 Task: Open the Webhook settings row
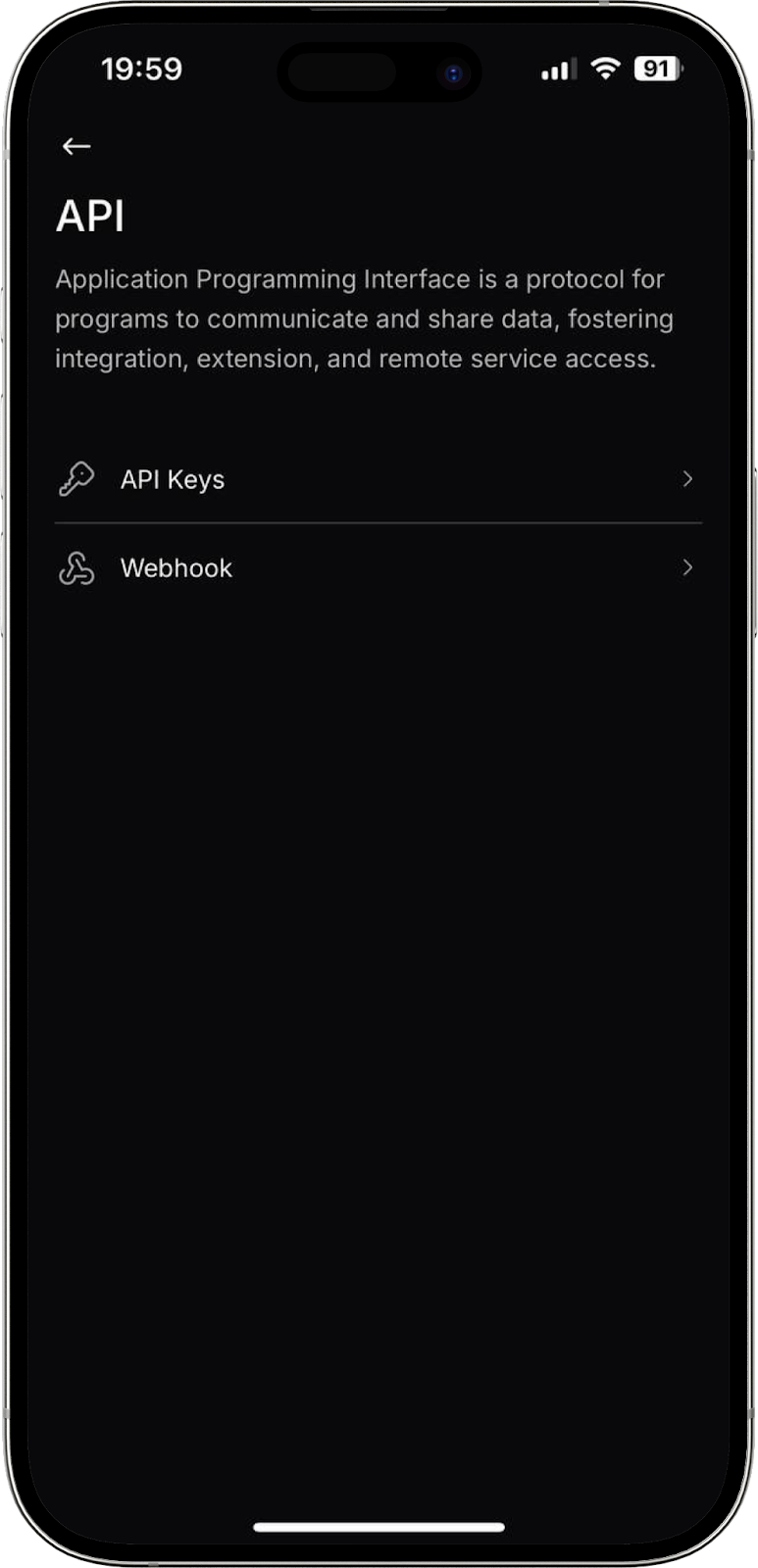tap(378, 568)
